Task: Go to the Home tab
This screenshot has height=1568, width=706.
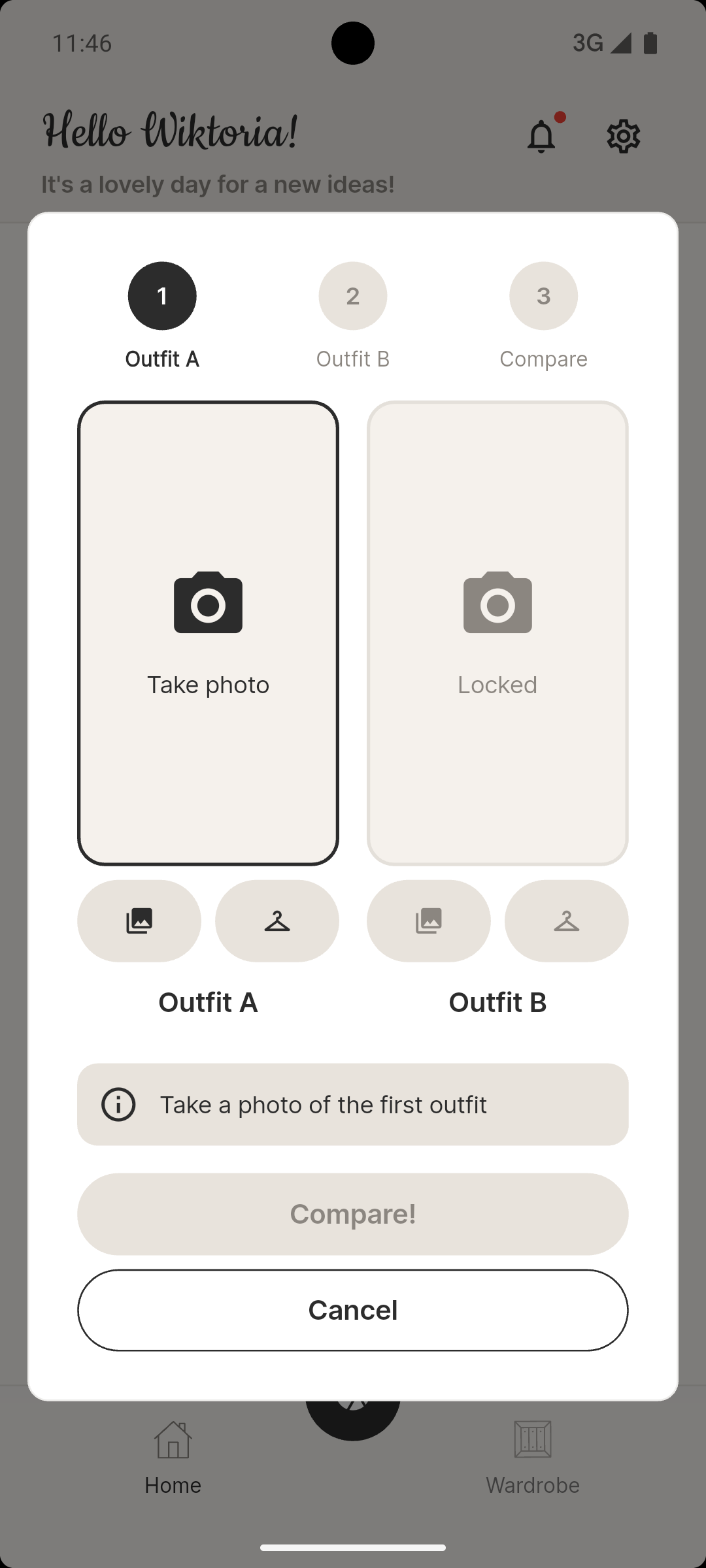Action: [173, 1457]
